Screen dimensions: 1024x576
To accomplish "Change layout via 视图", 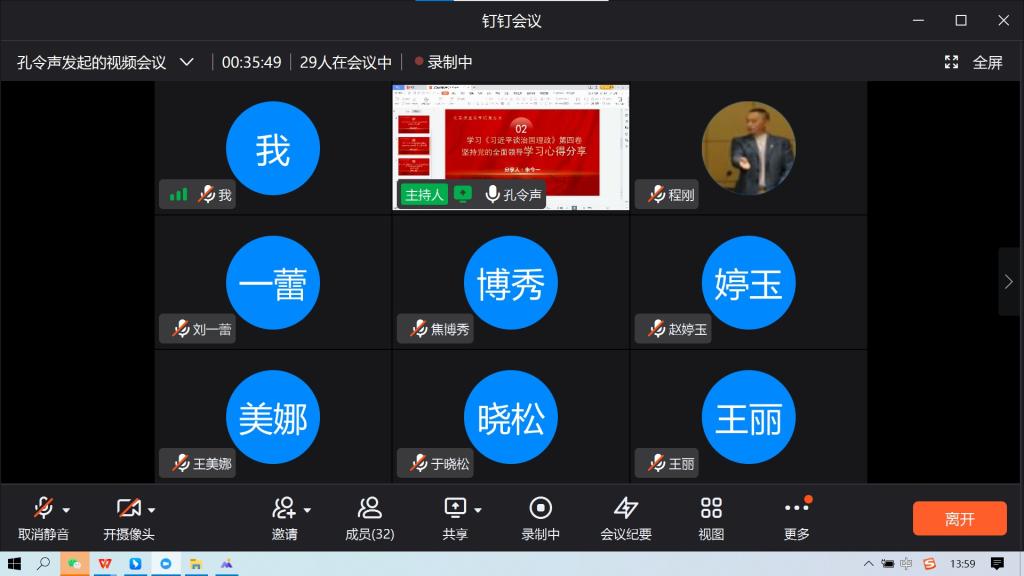I will (x=711, y=517).
